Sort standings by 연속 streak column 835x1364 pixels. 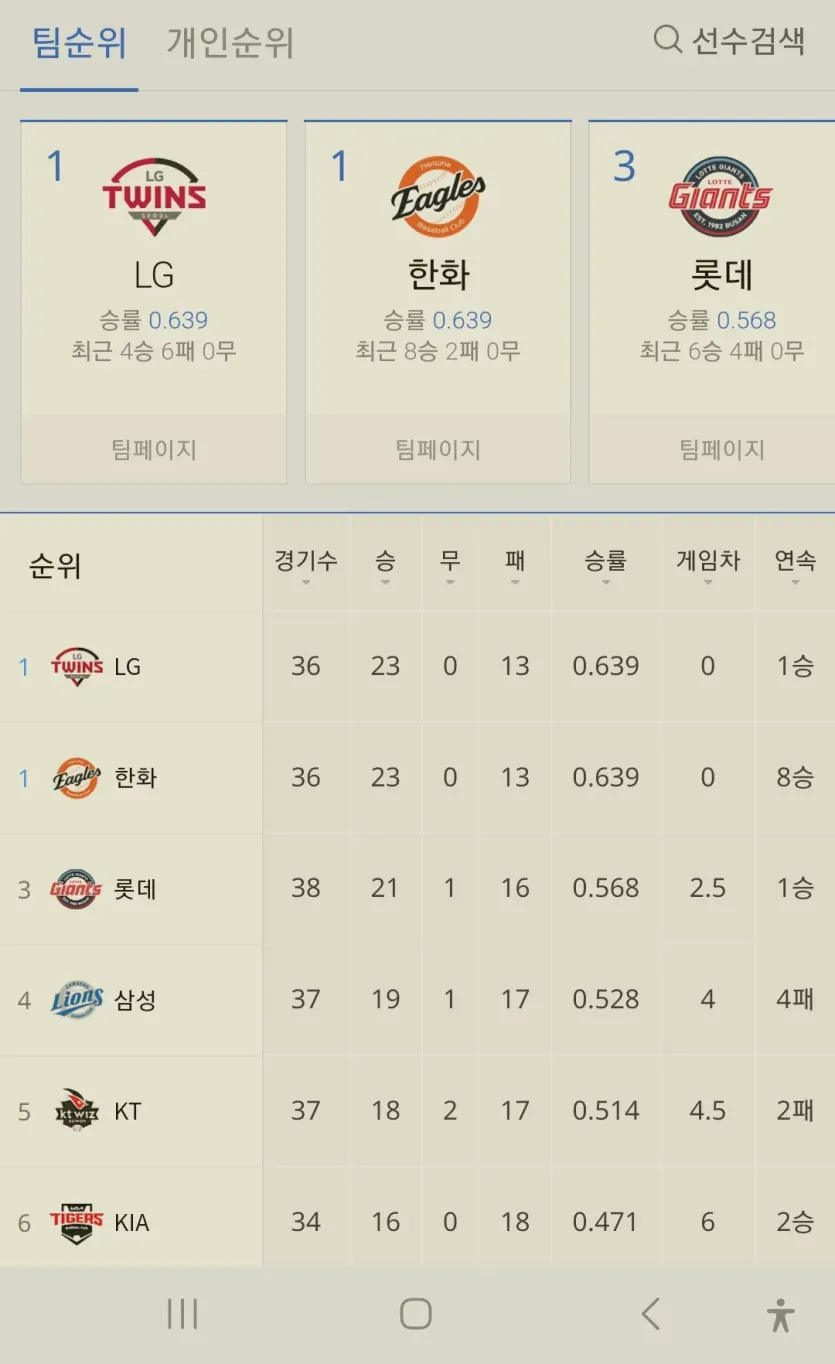click(x=795, y=565)
